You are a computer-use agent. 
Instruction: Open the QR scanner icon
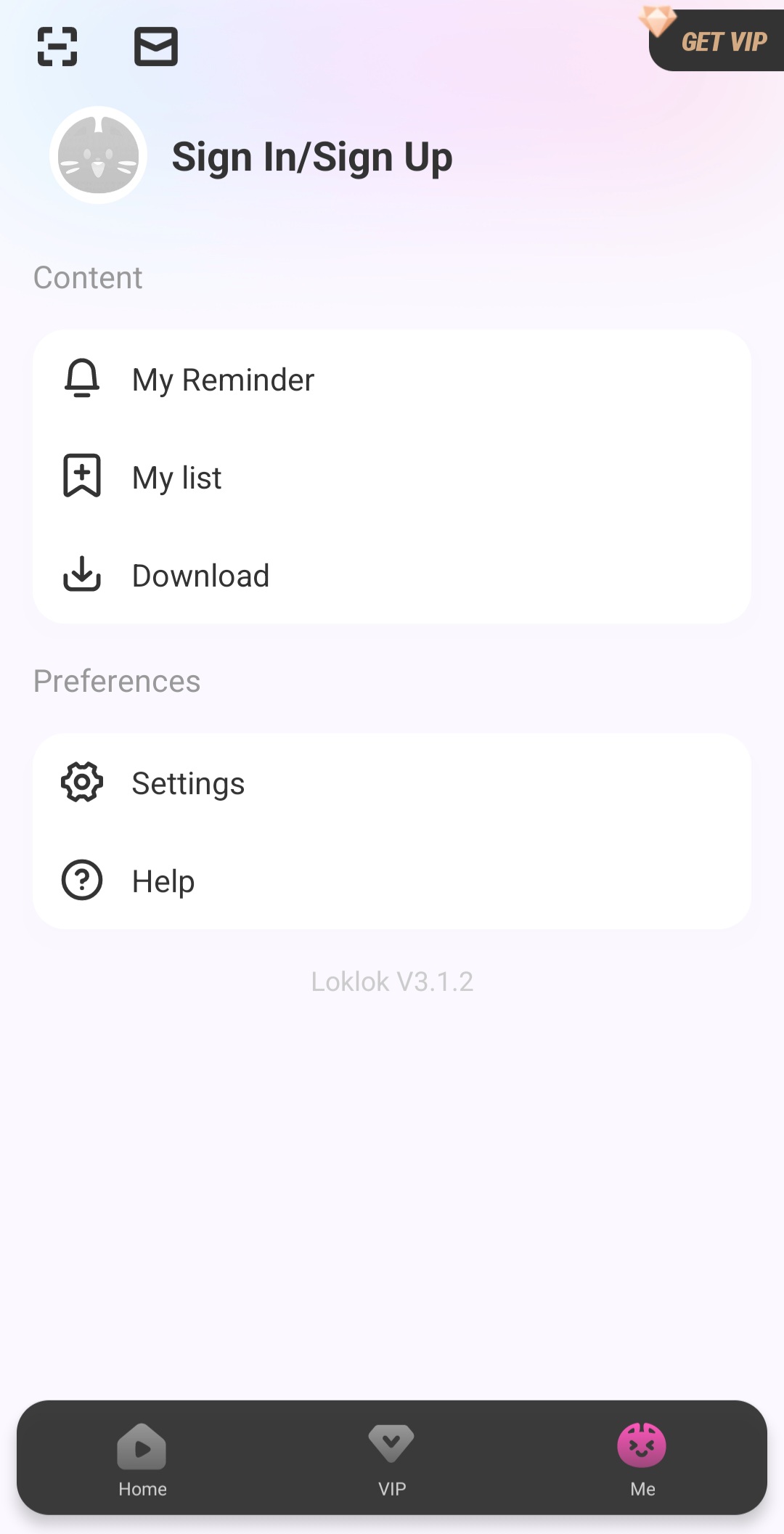[57, 46]
